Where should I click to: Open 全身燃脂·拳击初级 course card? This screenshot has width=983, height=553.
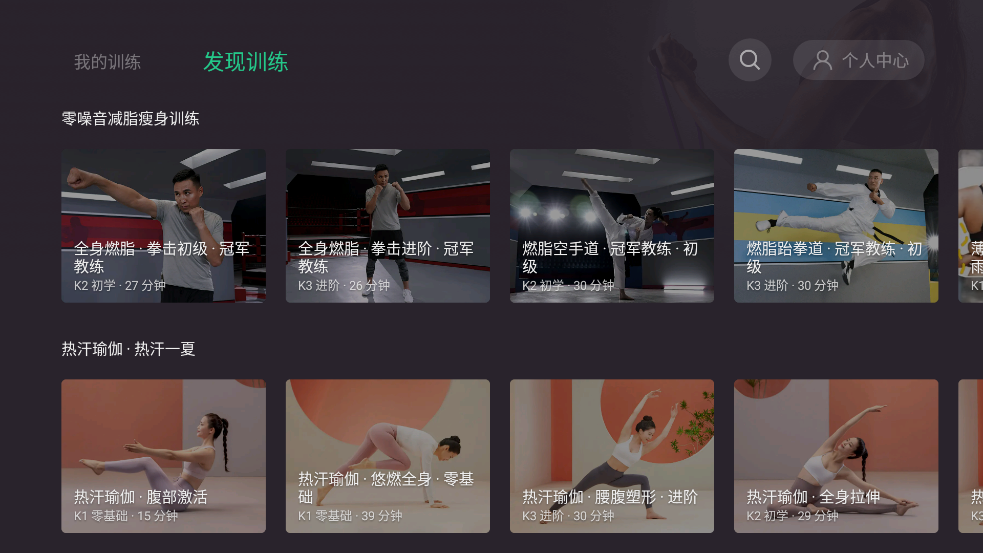pos(163,226)
